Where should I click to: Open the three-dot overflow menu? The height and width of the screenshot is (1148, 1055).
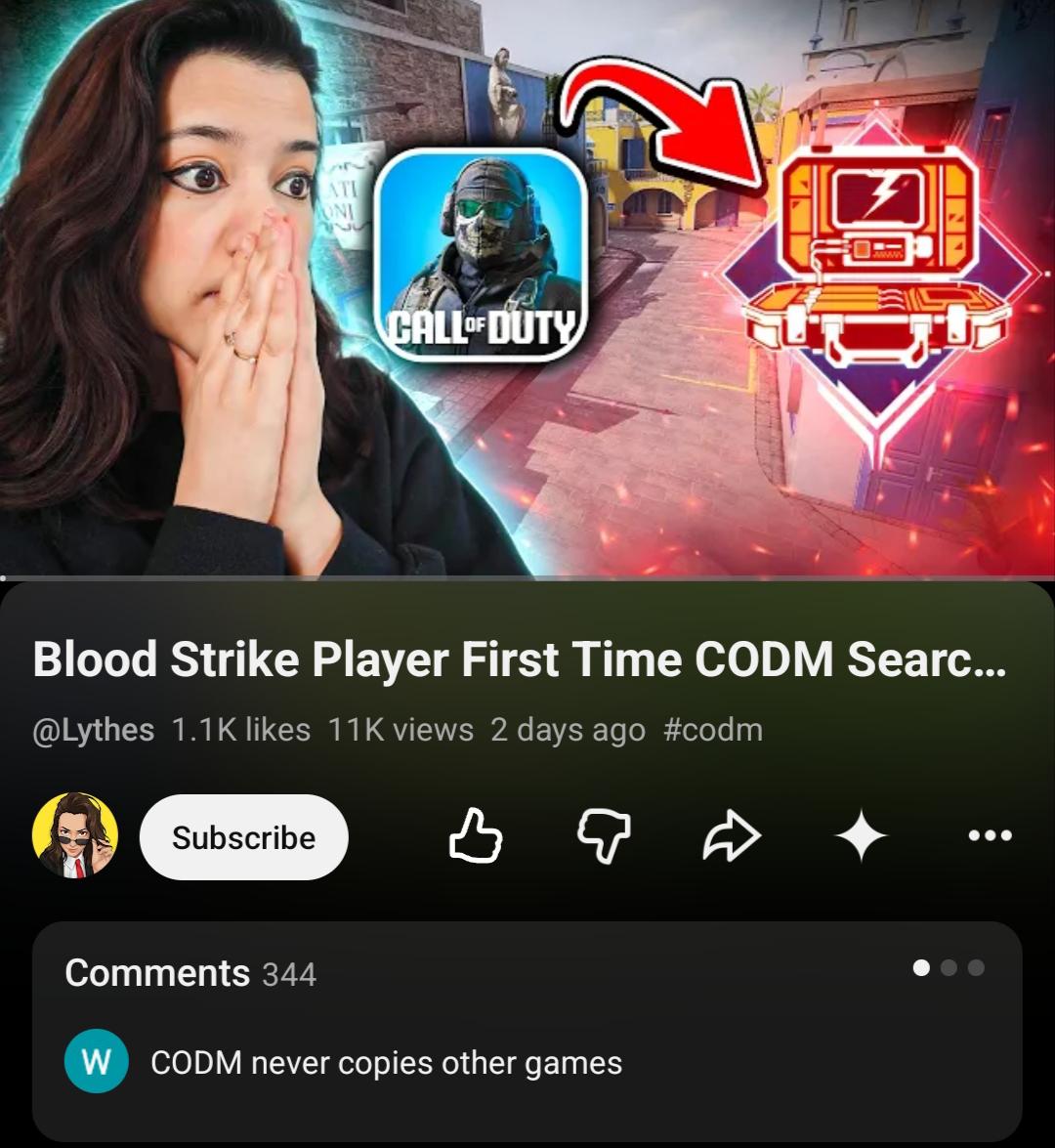pos(990,836)
